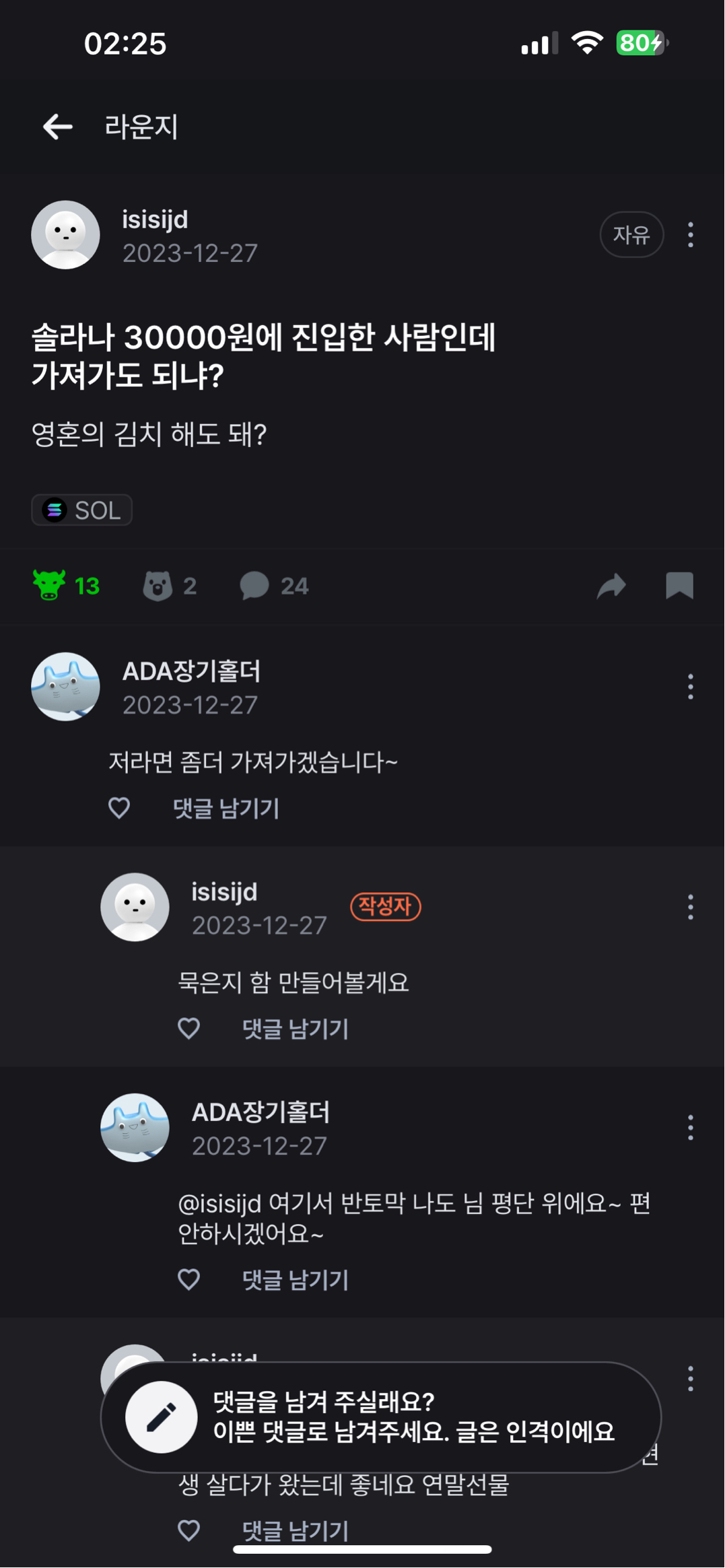Image resolution: width=725 pixels, height=1568 pixels.
Task: Like isisijd's '묵은지' comment heart
Action: [x=189, y=1028]
